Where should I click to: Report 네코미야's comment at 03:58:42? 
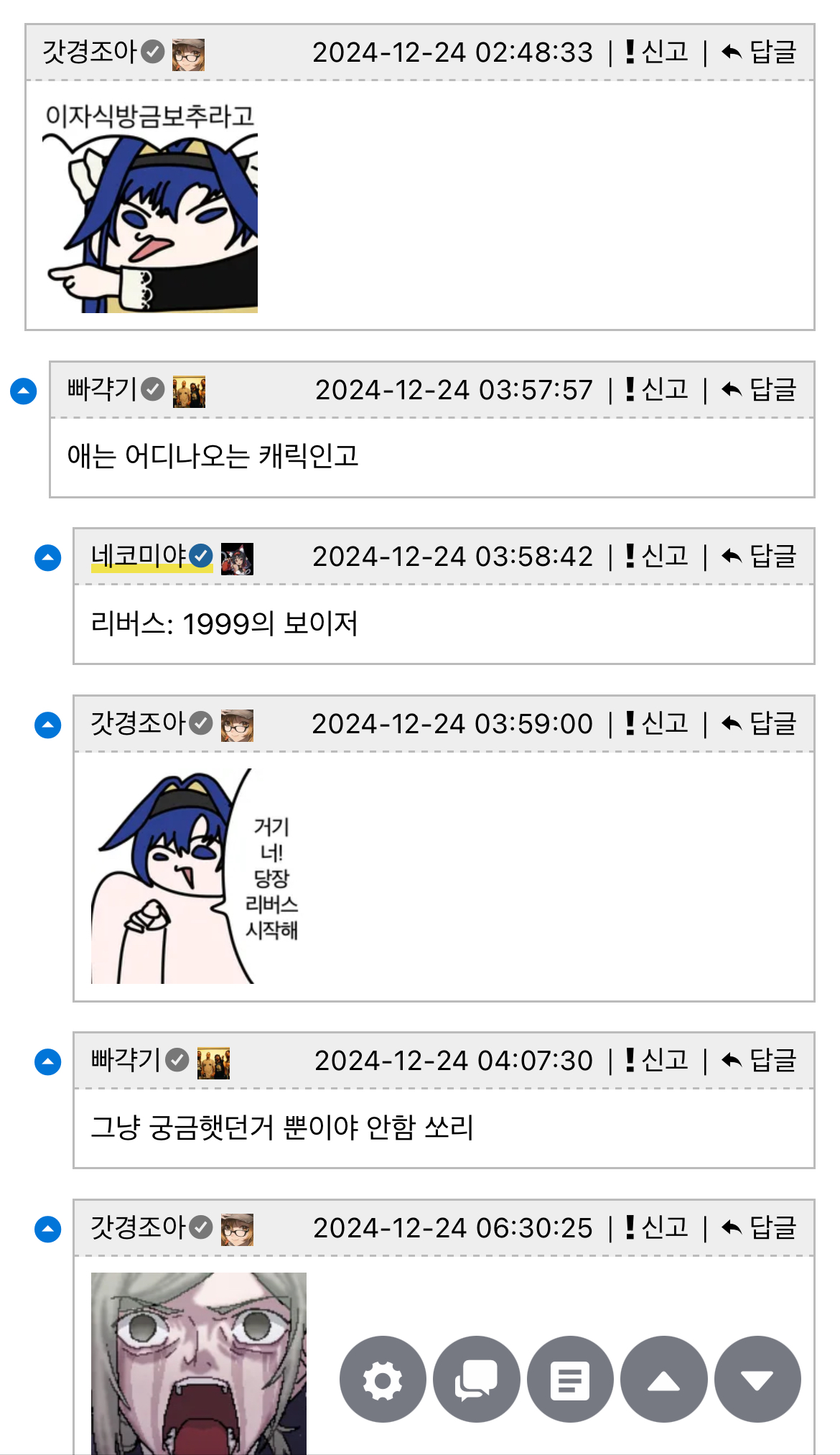pos(656,557)
